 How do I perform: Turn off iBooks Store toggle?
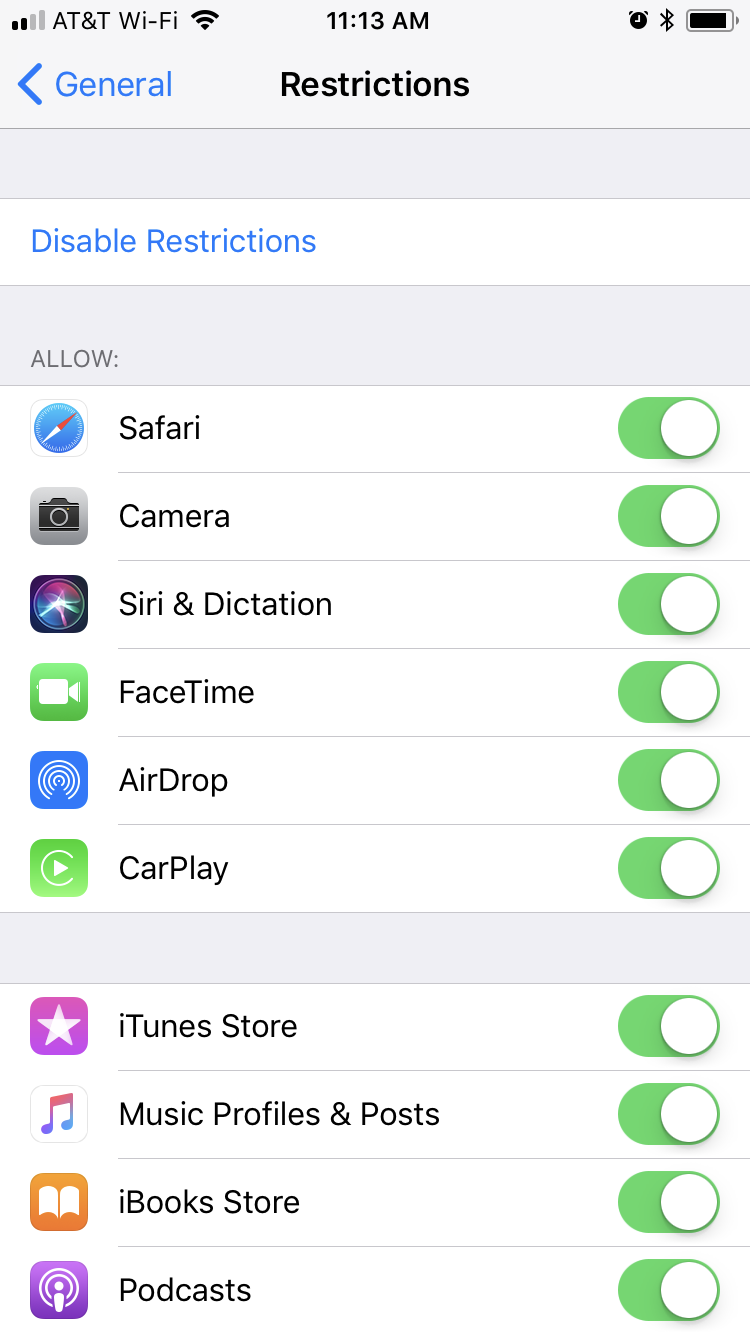668,1202
